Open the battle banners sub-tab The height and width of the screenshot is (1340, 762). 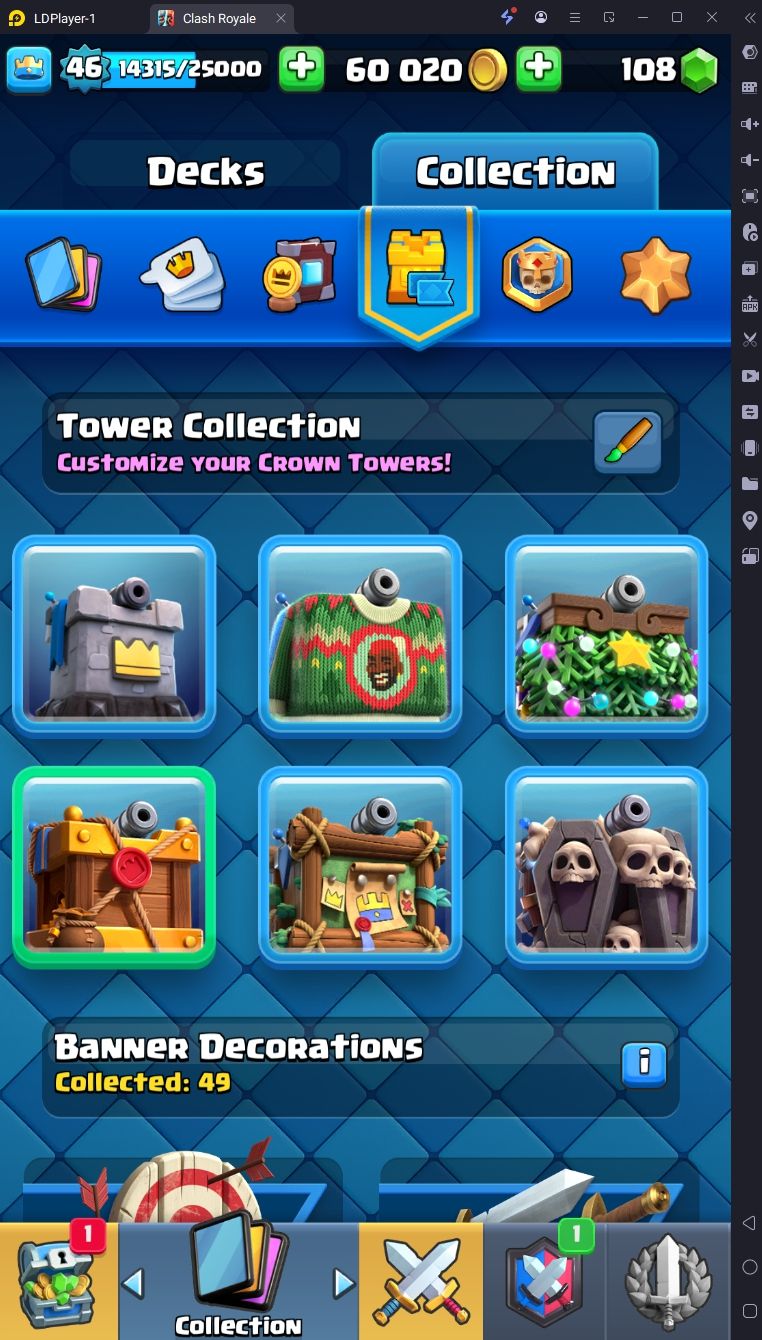coord(299,274)
